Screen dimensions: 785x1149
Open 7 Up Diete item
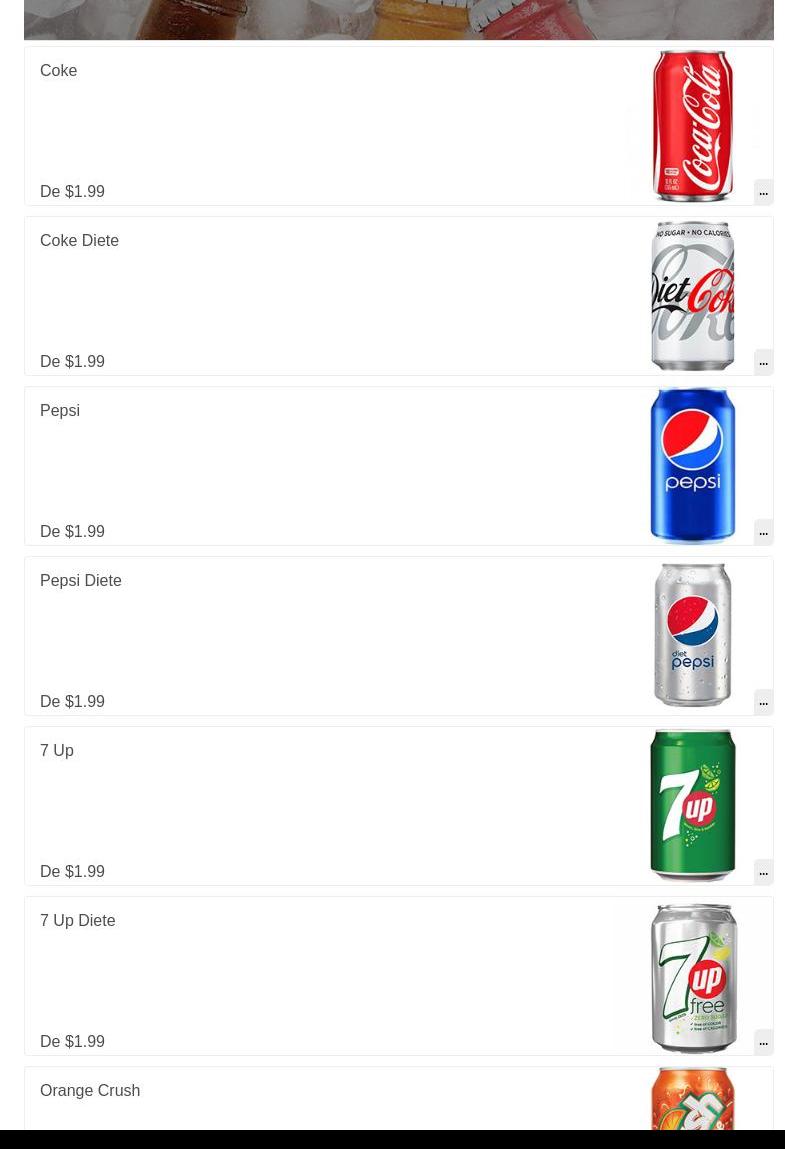point(77,921)
